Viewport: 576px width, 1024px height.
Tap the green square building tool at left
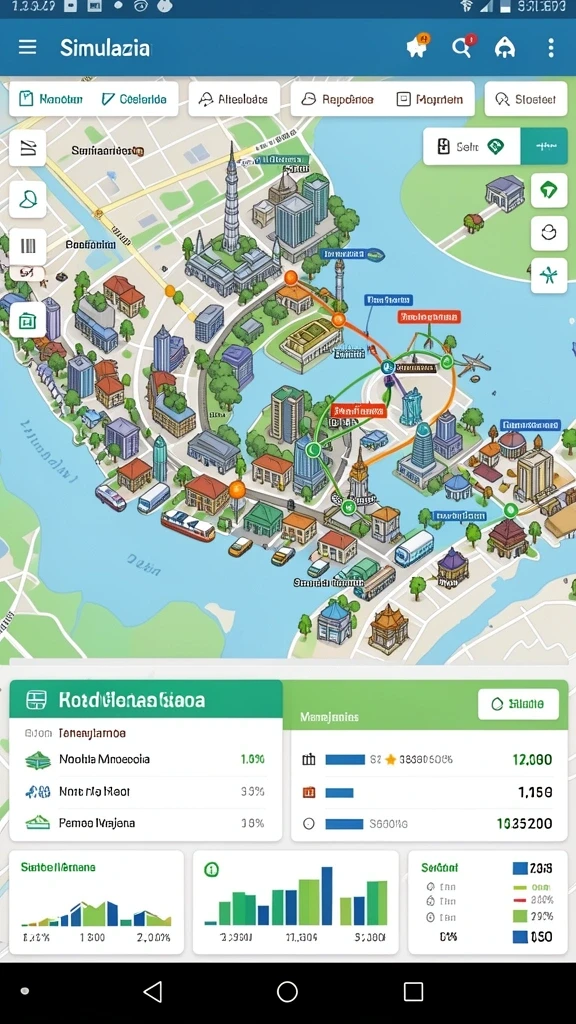pos(28,320)
